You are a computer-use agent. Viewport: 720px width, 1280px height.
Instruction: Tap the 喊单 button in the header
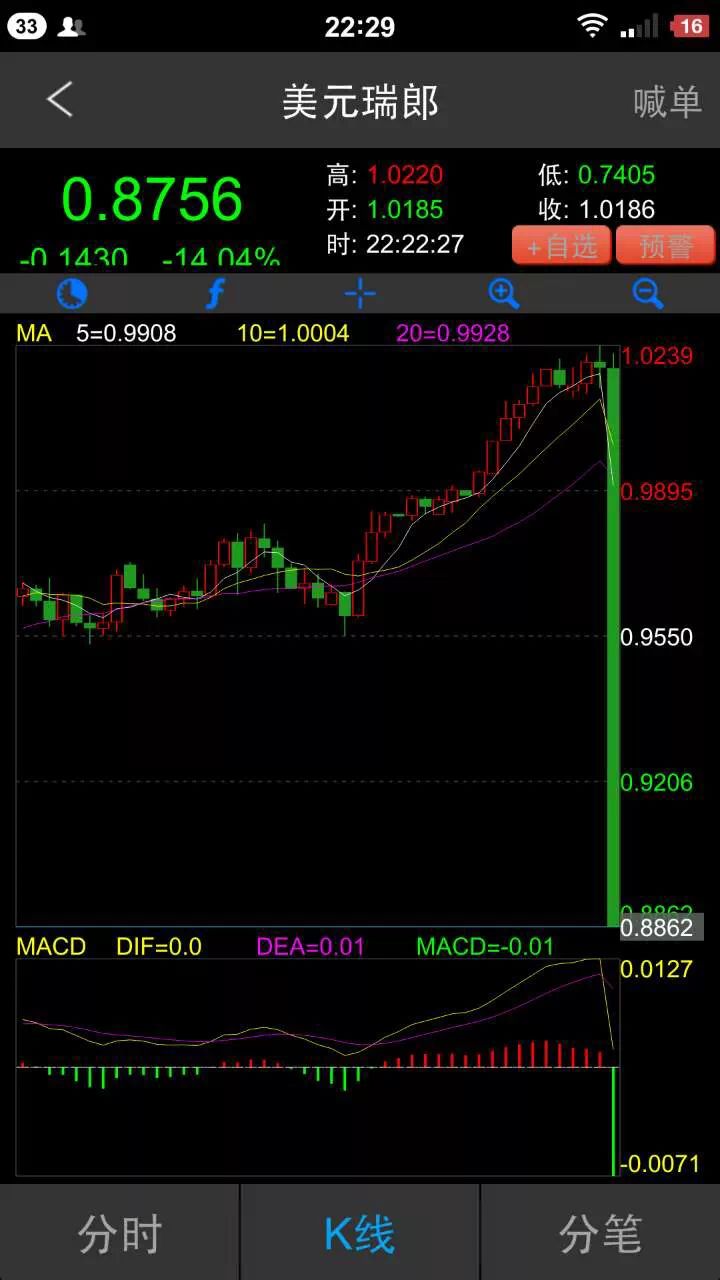[668, 102]
